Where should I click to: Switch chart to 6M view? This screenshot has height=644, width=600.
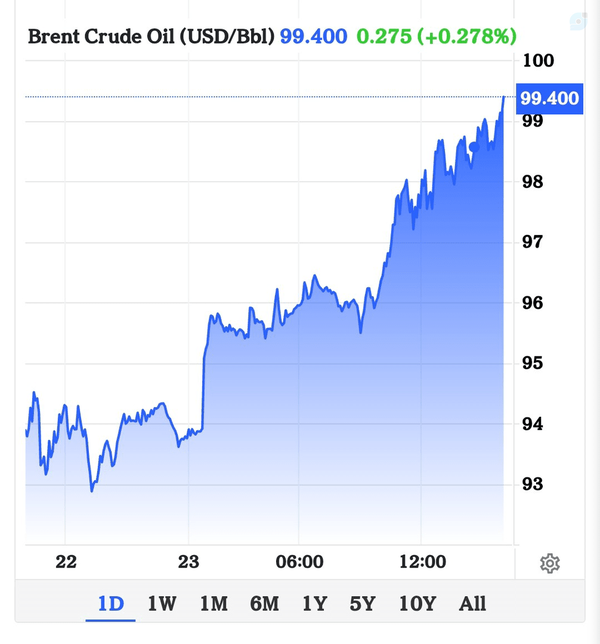(x=264, y=604)
